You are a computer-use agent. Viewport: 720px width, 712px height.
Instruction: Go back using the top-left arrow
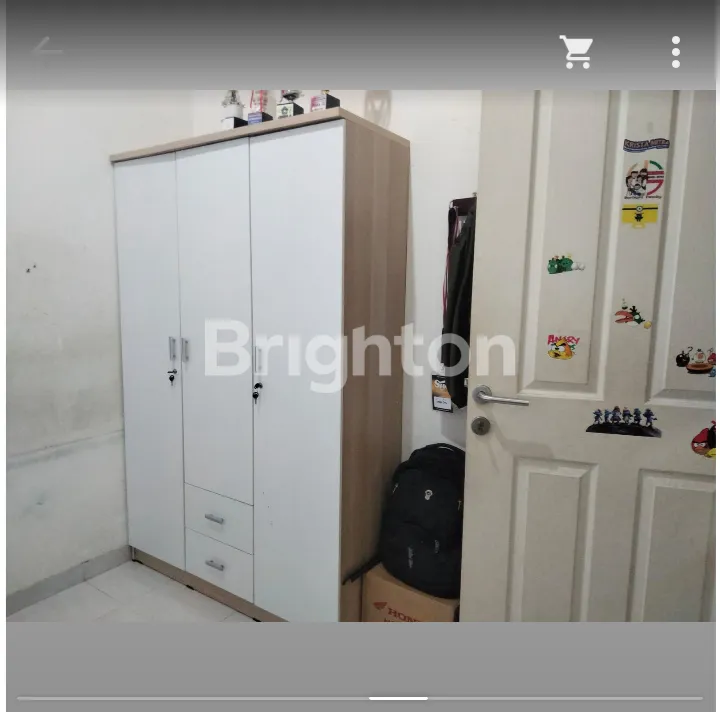pos(47,48)
